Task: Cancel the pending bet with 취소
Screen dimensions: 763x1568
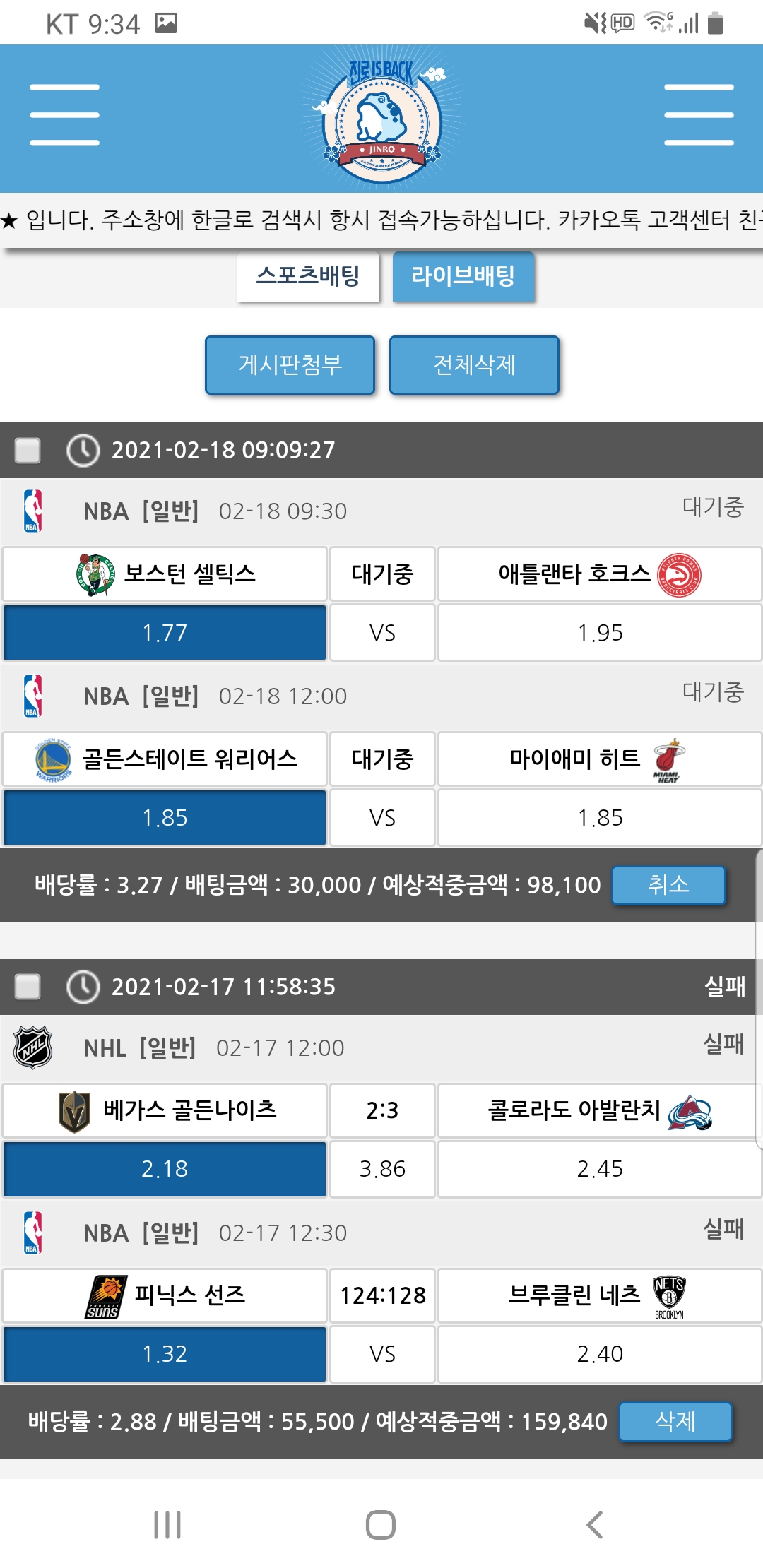Action: tap(668, 885)
